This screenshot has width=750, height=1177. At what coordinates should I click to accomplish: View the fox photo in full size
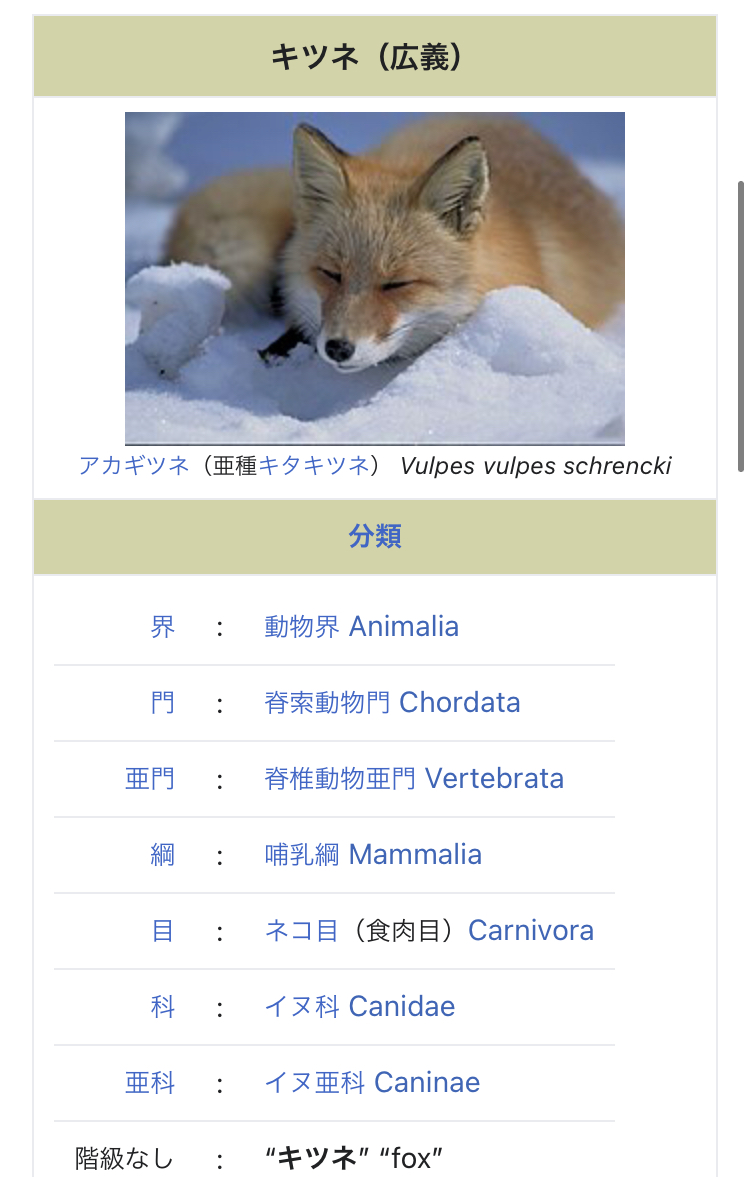[375, 278]
